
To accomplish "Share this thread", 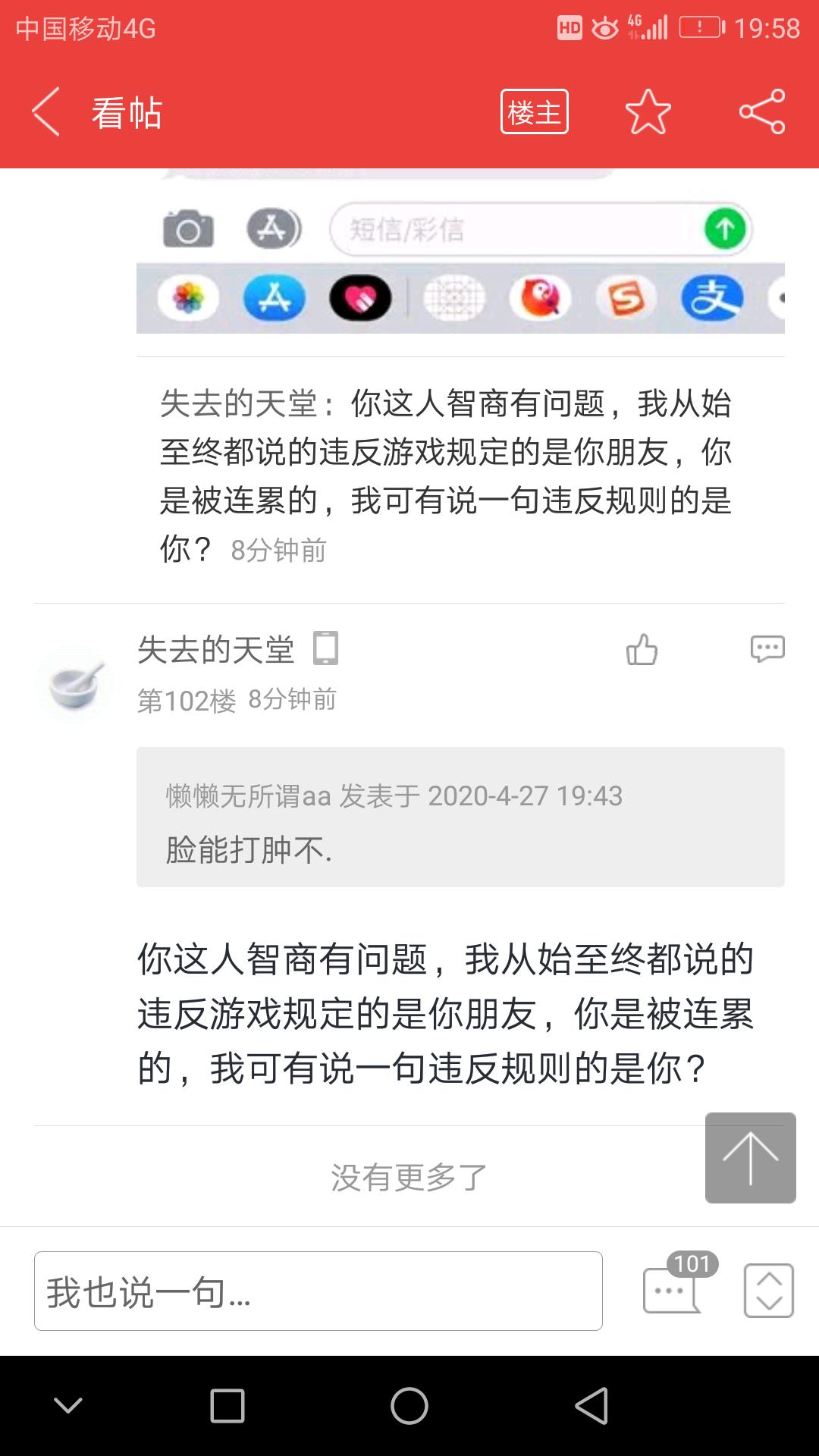I will 762,112.
